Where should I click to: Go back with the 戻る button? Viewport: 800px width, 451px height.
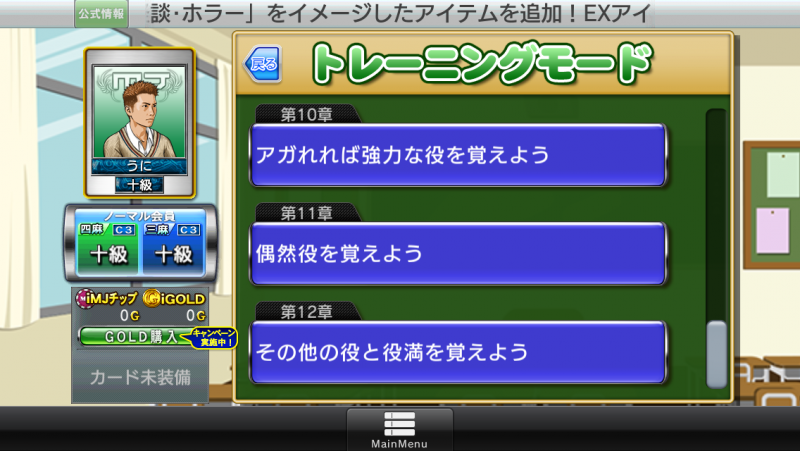click(263, 64)
